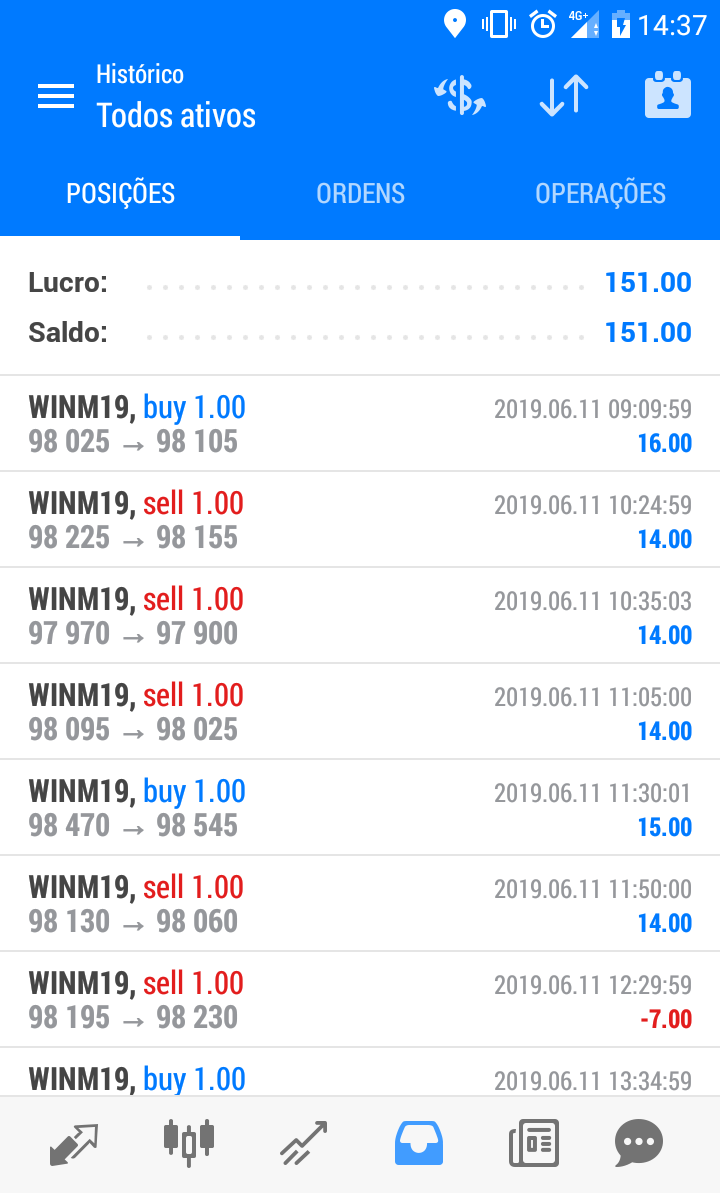Viewport: 720px width, 1193px height.
Task: Switch to the OPERAÇÕES tab
Action: tap(600, 193)
